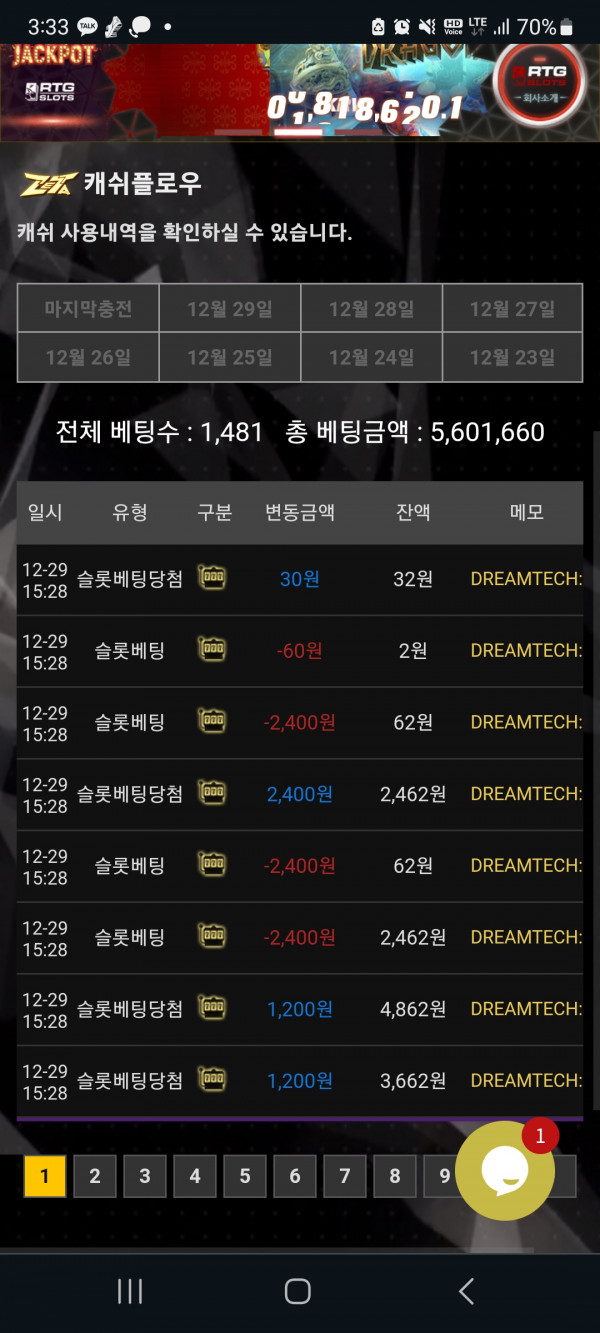Viewport: 600px width, 1333px height.
Task: Select the 마지막충전 filter
Action: (x=88, y=308)
